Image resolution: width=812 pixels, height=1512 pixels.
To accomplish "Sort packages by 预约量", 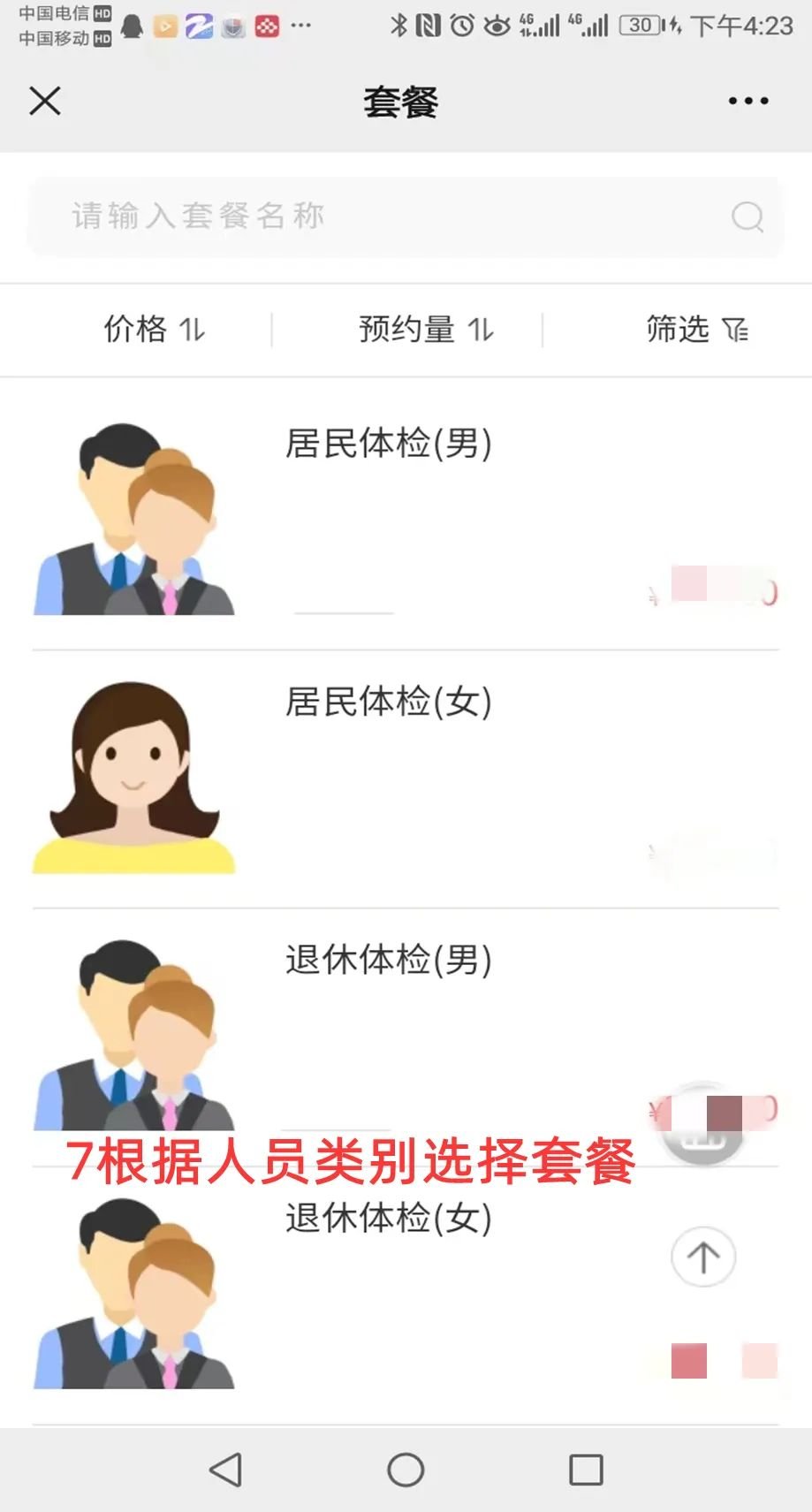I will [x=426, y=330].
